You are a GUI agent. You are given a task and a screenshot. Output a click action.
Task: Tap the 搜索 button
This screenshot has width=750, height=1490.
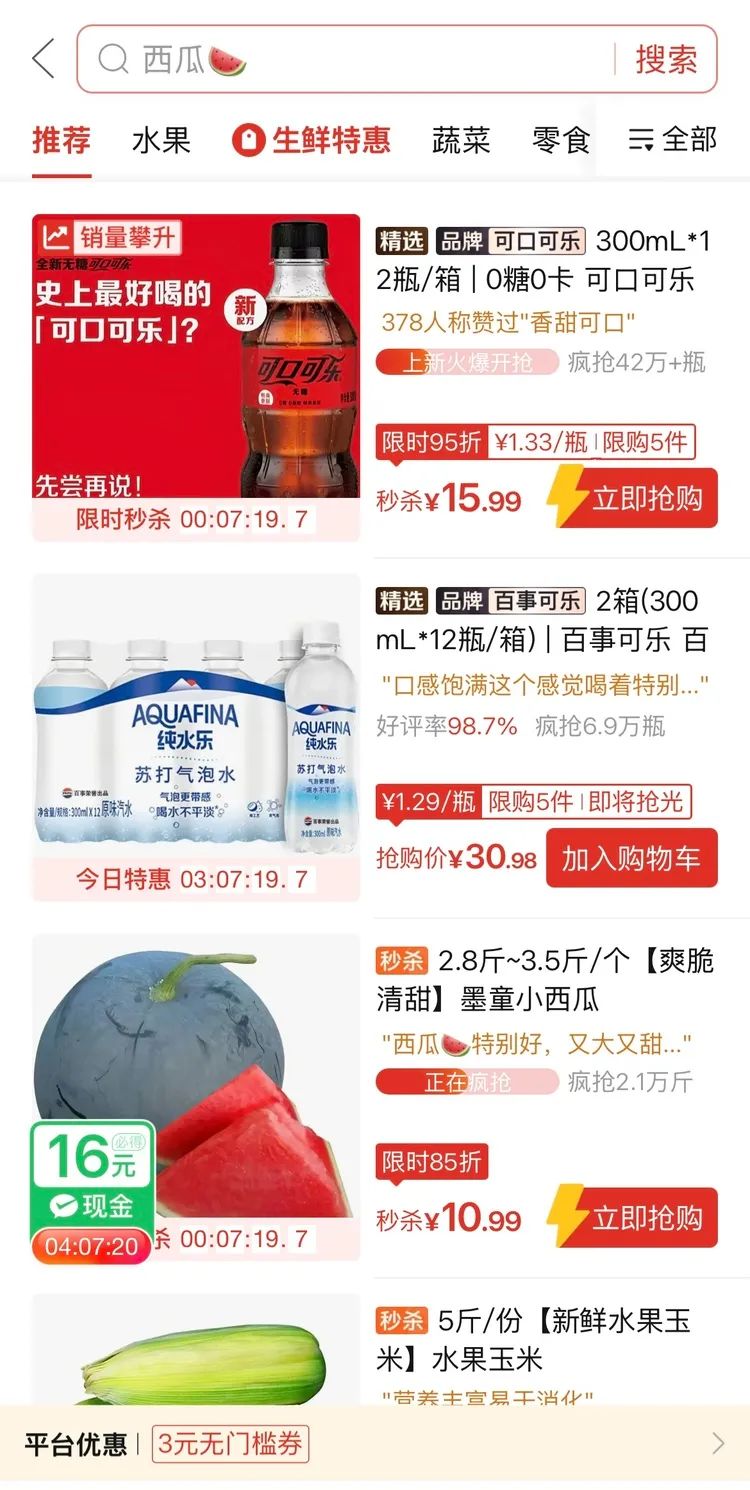point(666,59)
